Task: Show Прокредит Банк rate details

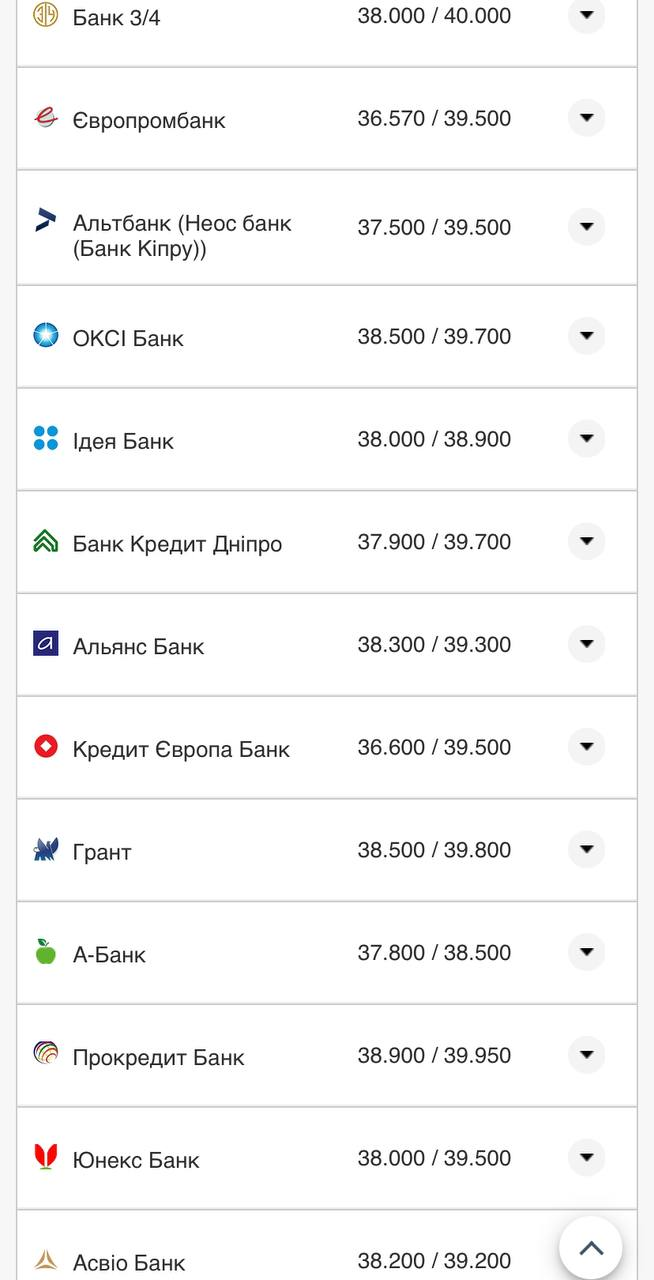Action: (x=586, y=1055)
